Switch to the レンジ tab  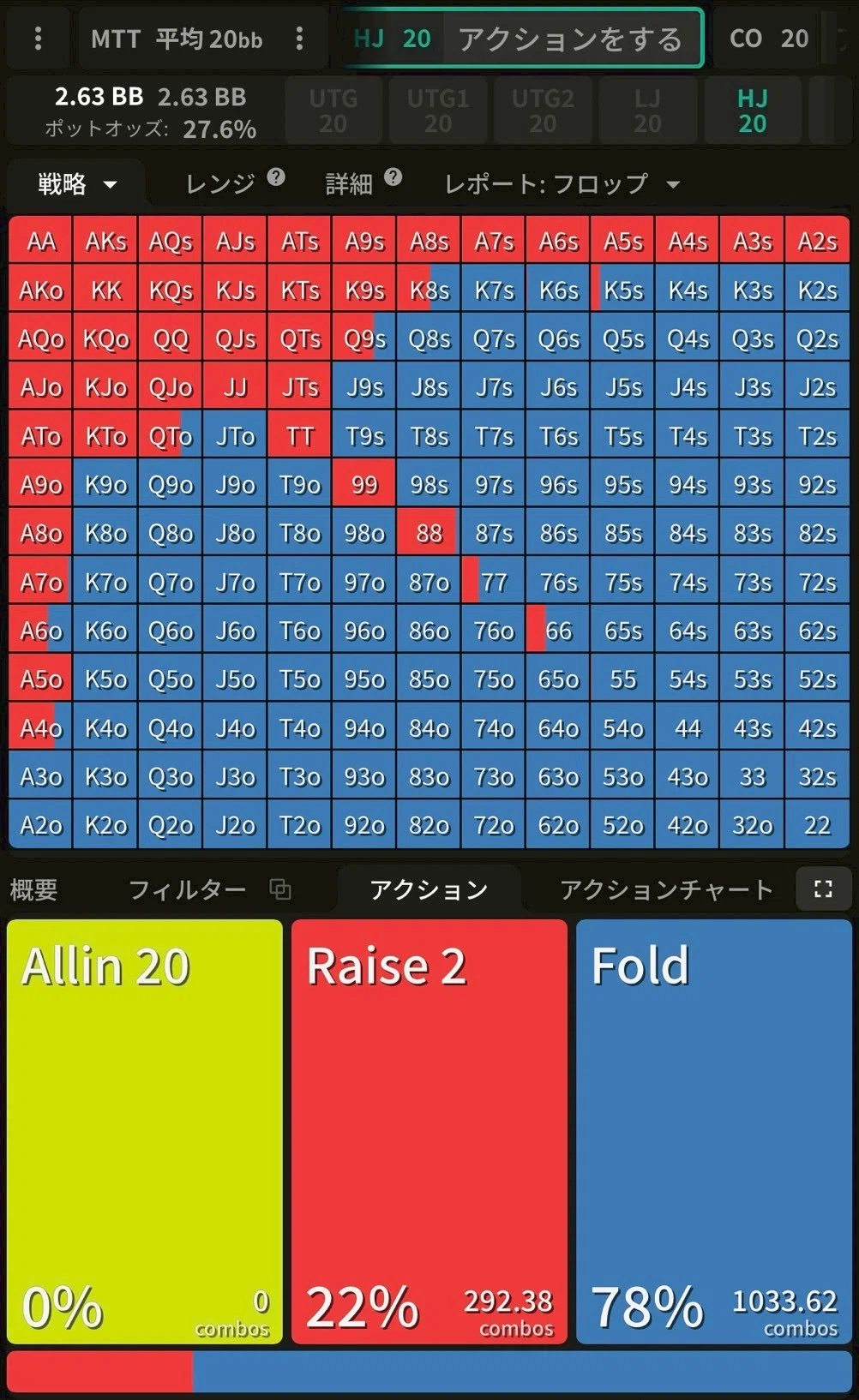point(221,183)
